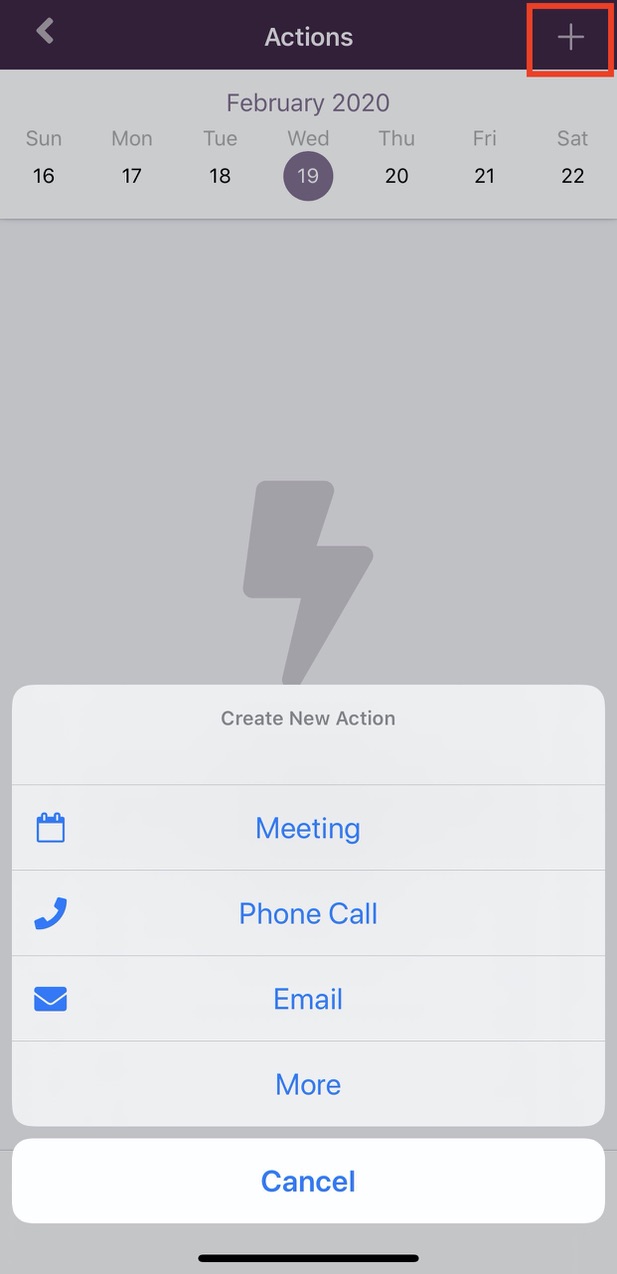Open Saturday the 22nd
The image size is (617, 1274).
pyautogui.click(x=573, y=176)
